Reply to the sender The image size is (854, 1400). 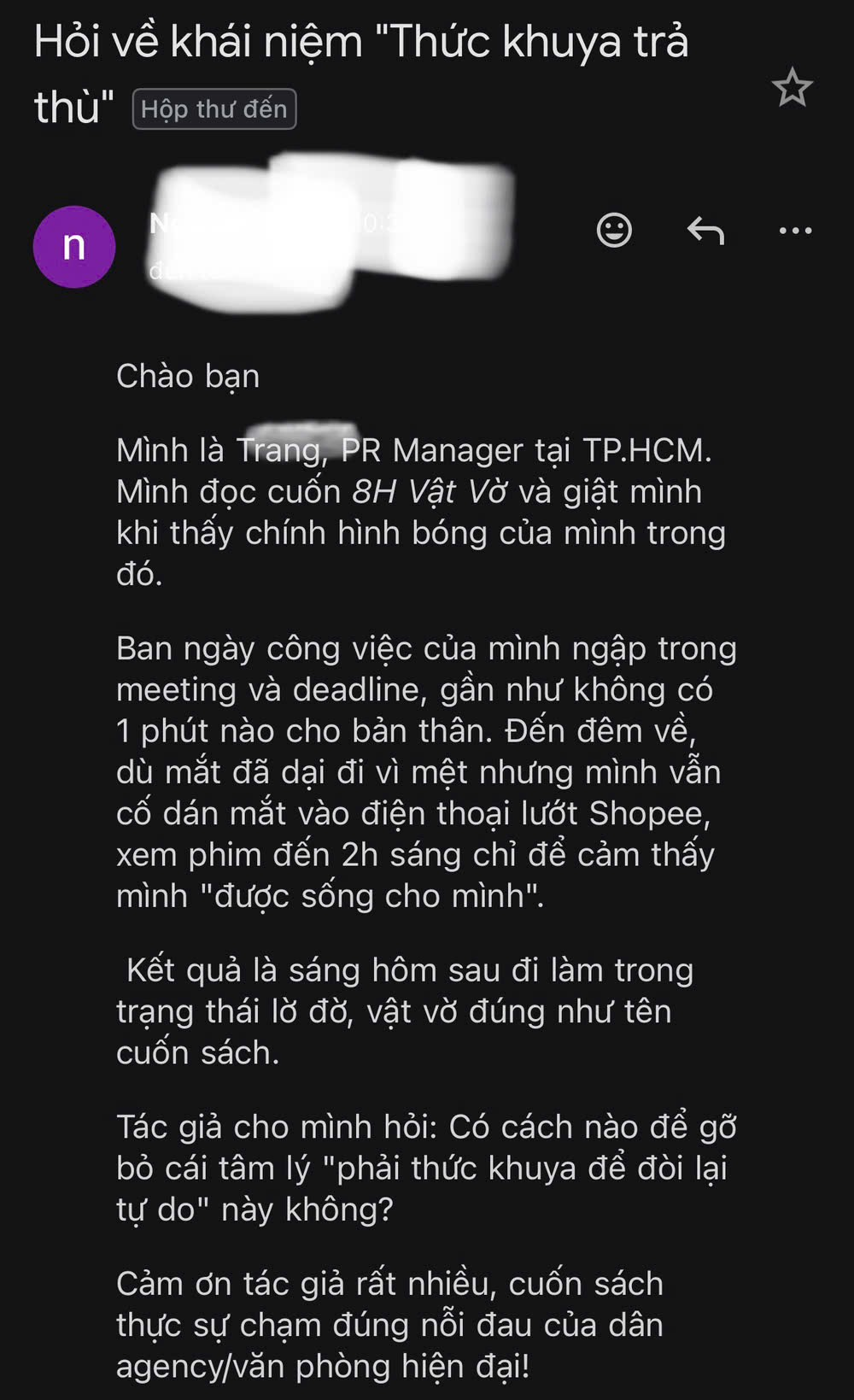coord(705,231)
